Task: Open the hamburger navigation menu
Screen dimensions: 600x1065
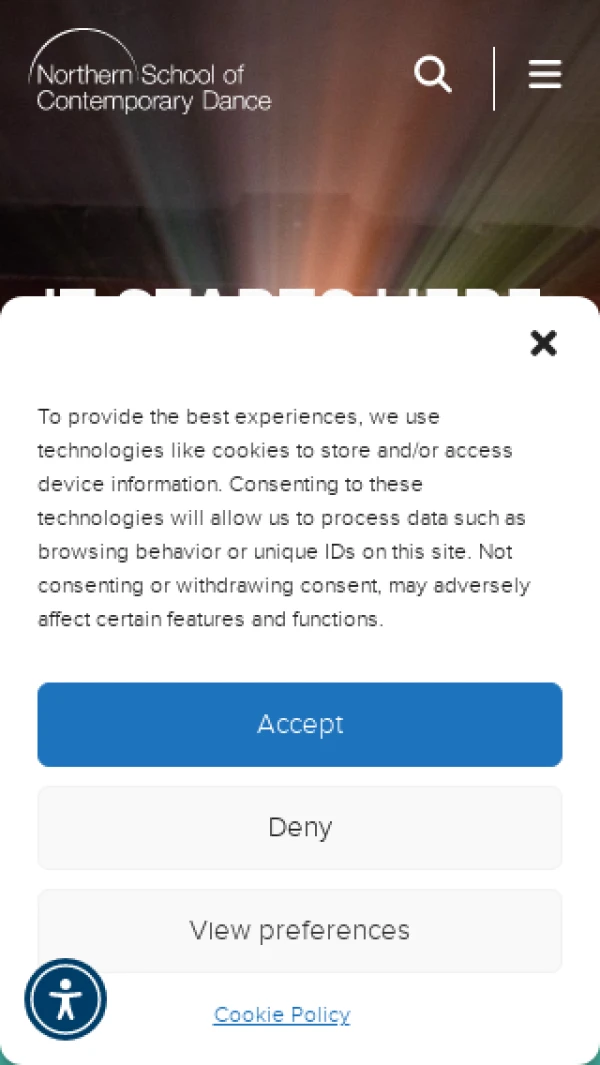Action: (x=545, y=75)
